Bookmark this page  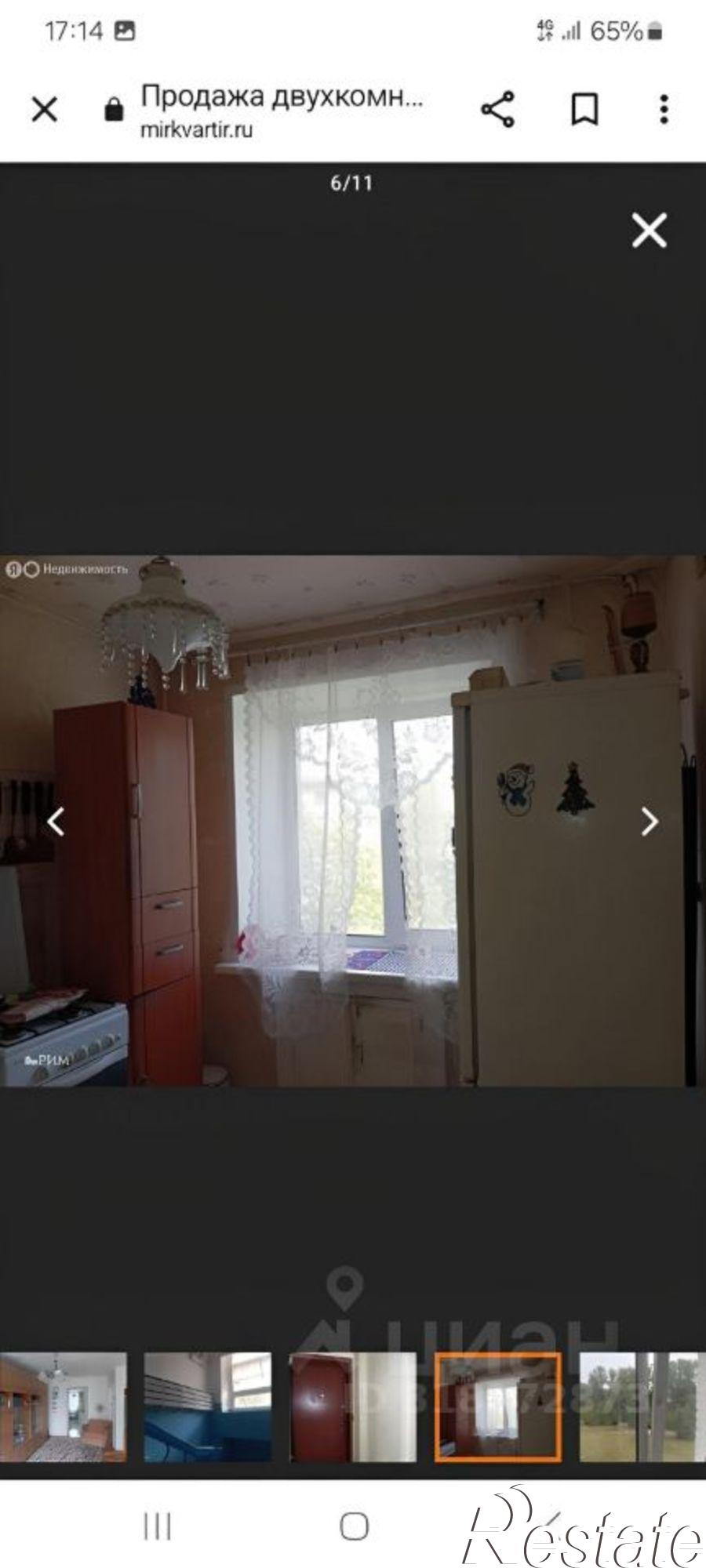(584, 109)
